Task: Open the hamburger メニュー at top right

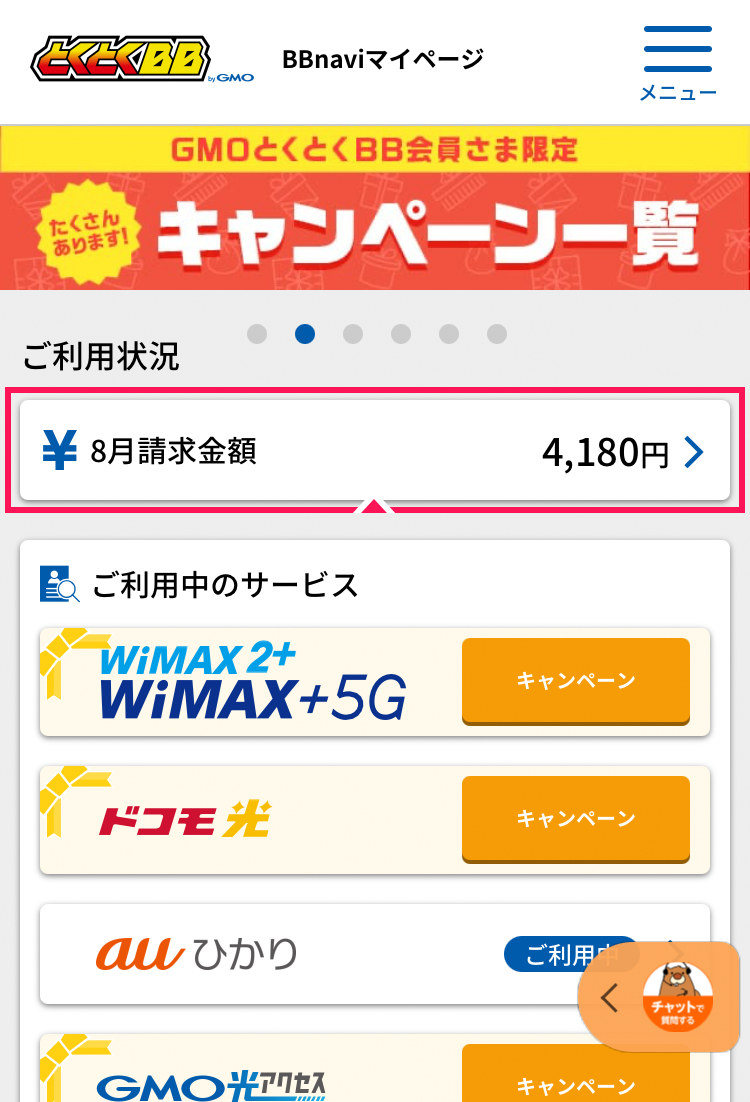Action: pos(678,49)
